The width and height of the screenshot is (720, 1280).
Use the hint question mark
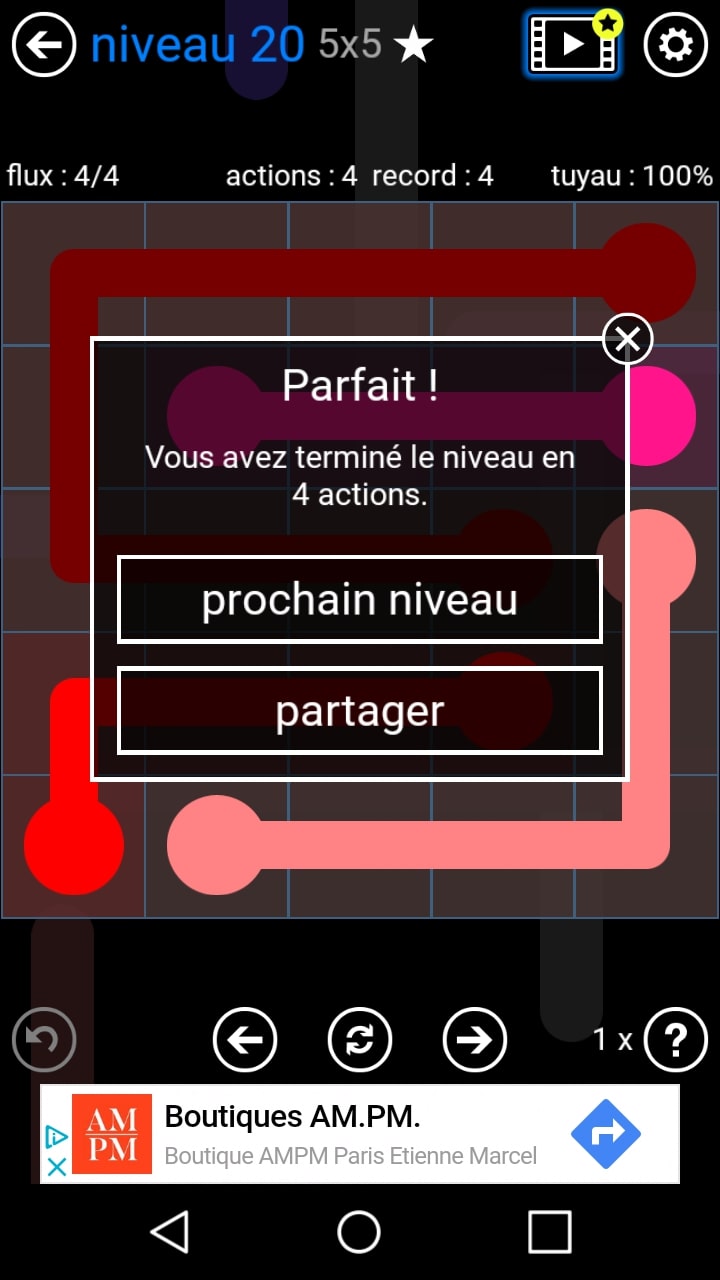(675, 1040)
